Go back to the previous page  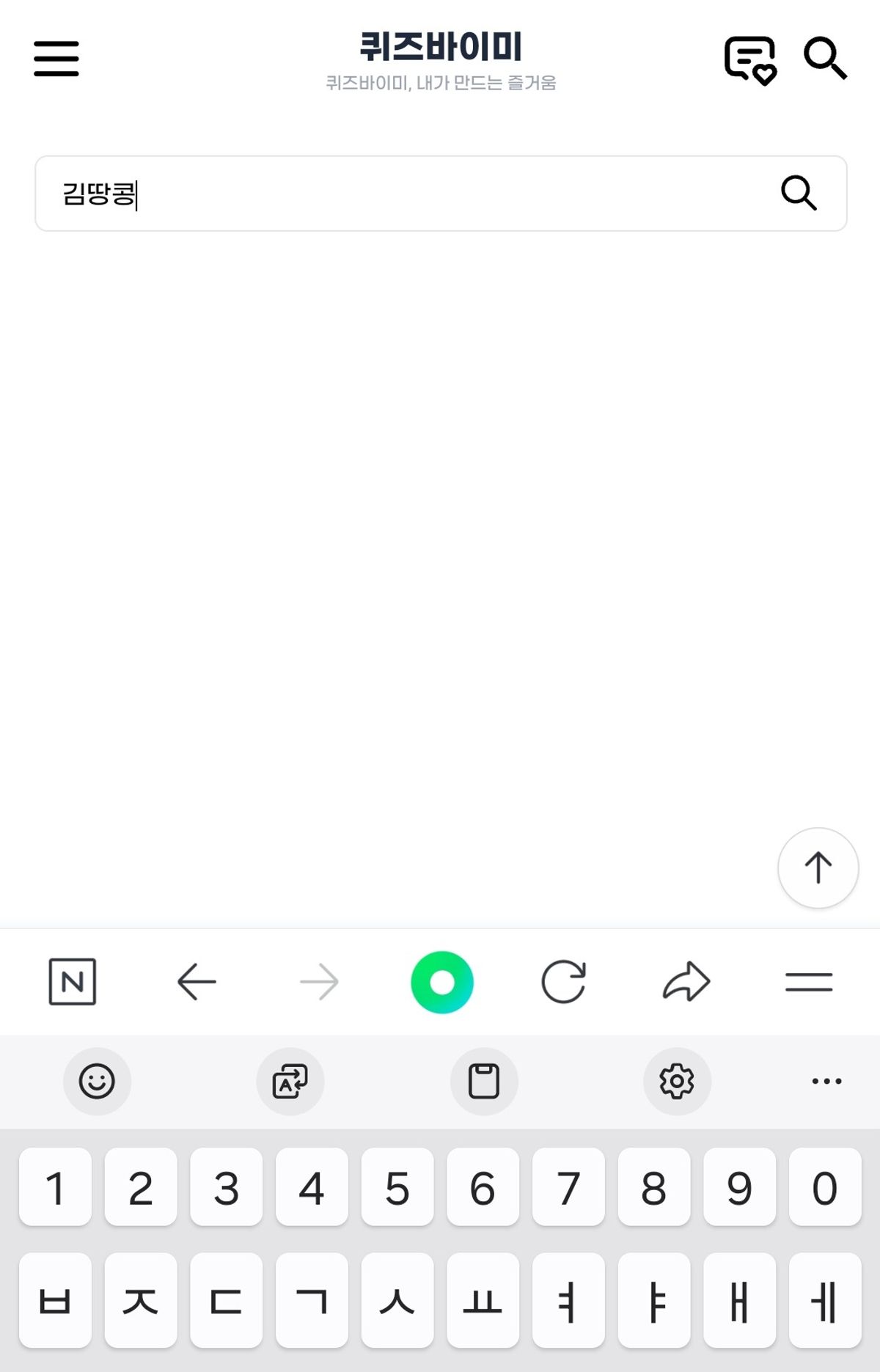[197, 981]
